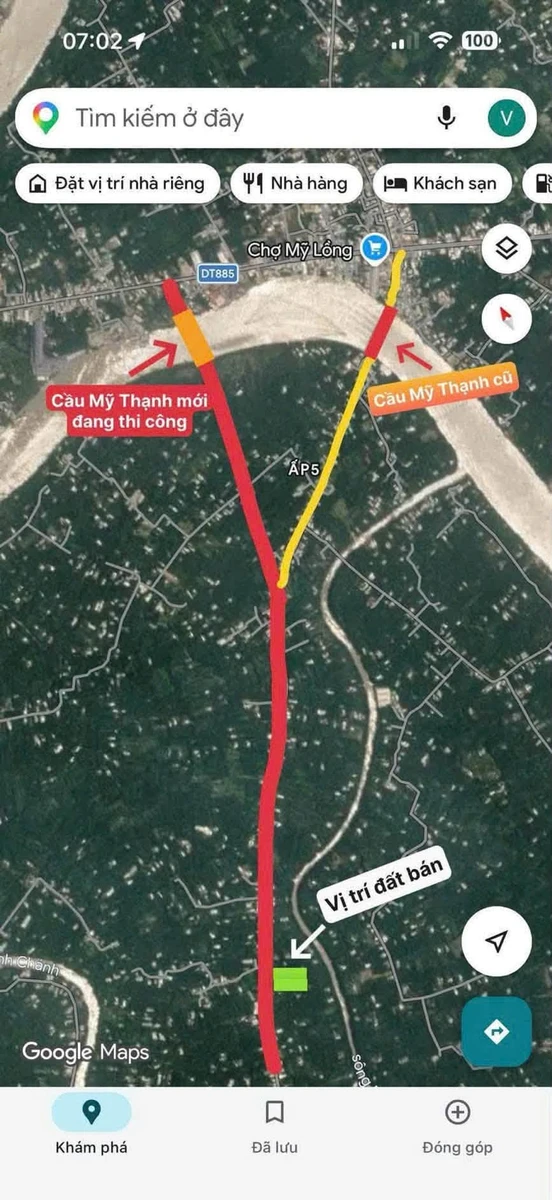Screen dimensions: 552x1200
Task: Tap the gas station chip
Action: (x=538, y=183)
